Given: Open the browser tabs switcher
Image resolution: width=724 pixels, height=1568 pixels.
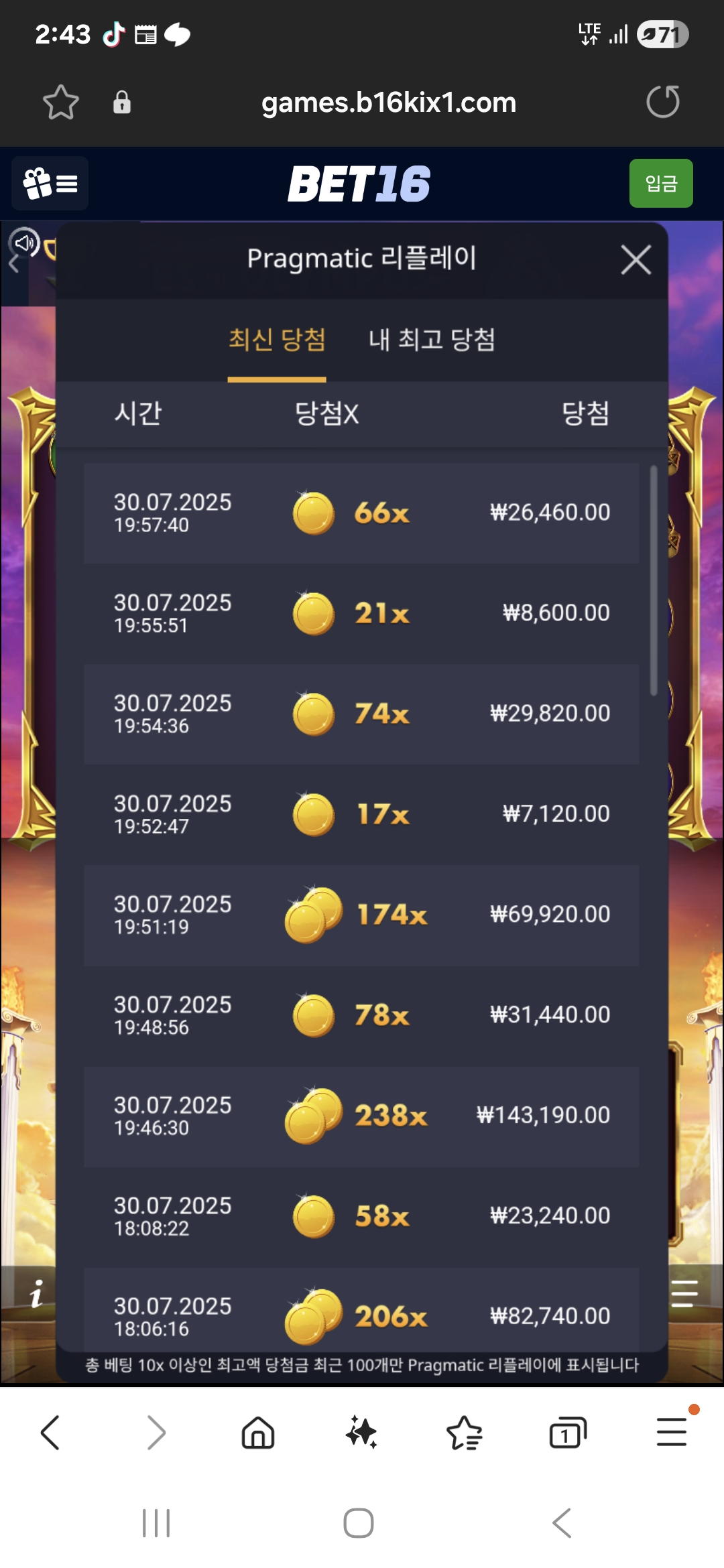Looking at the screenshot, I should 567,1433.
